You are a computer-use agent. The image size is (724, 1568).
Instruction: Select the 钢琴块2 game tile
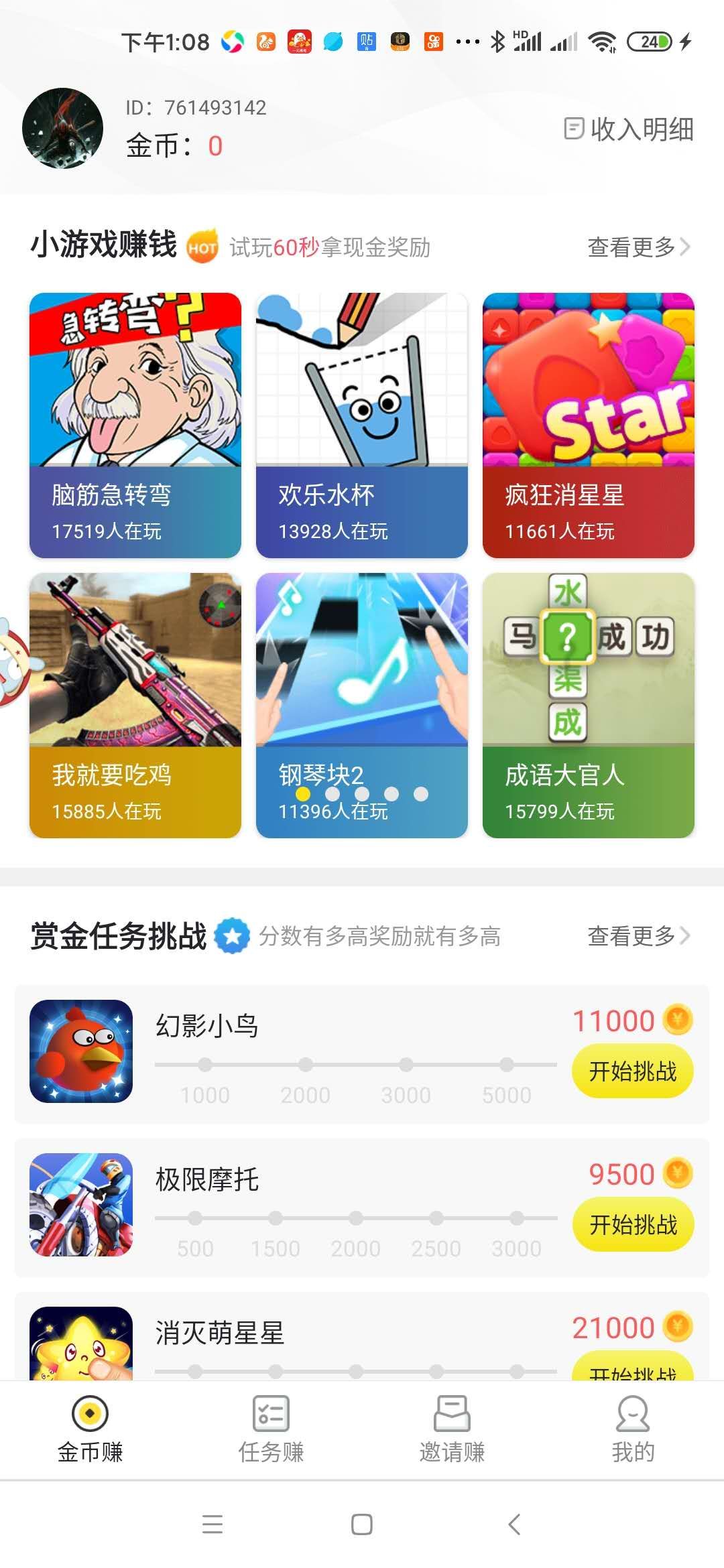362,705
